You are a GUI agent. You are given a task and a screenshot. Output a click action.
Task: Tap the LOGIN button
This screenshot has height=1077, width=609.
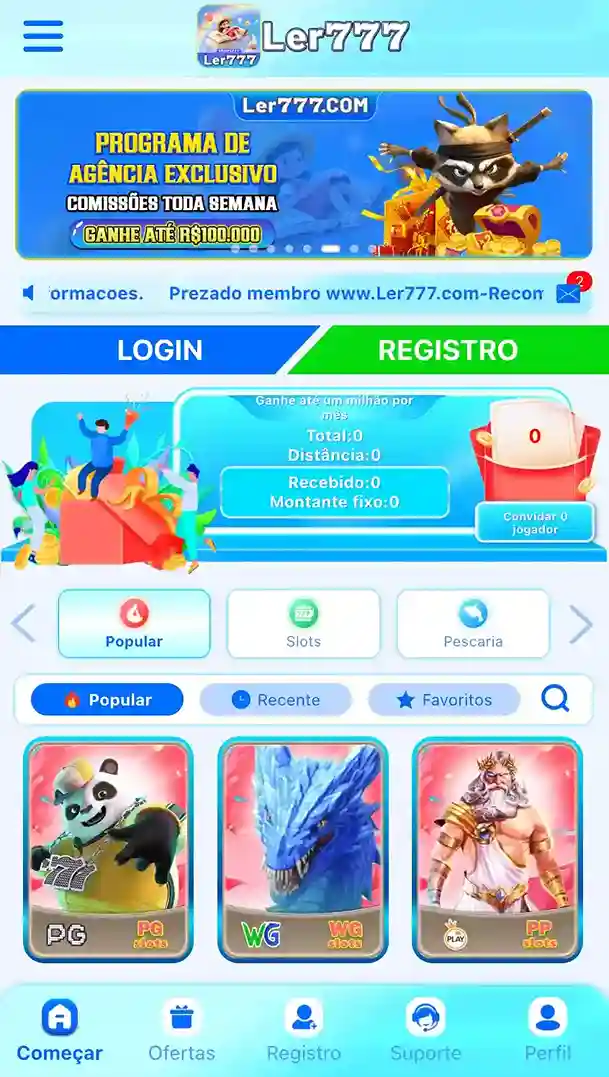(160, 350)
